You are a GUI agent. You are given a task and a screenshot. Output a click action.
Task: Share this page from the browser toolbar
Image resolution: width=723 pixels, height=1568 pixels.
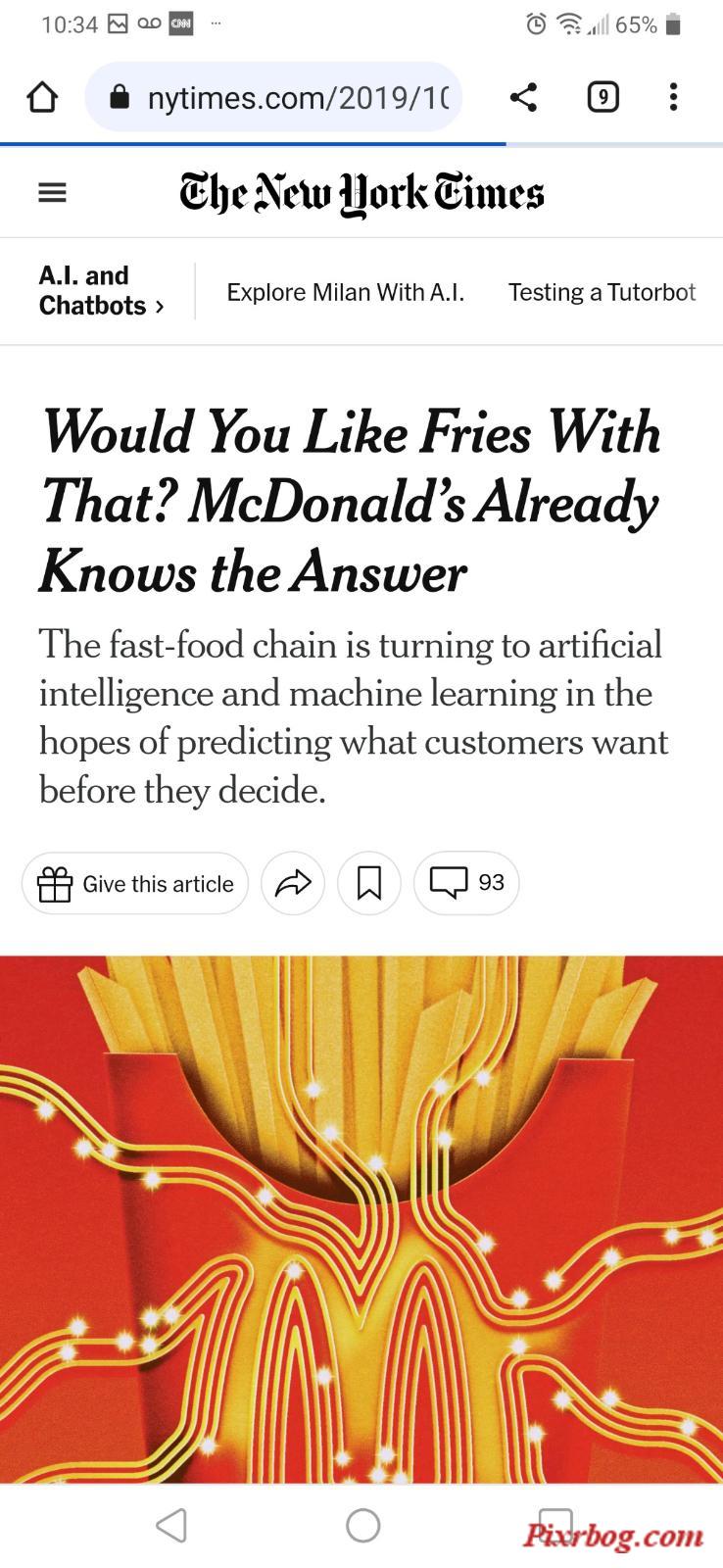coord(523,97)
